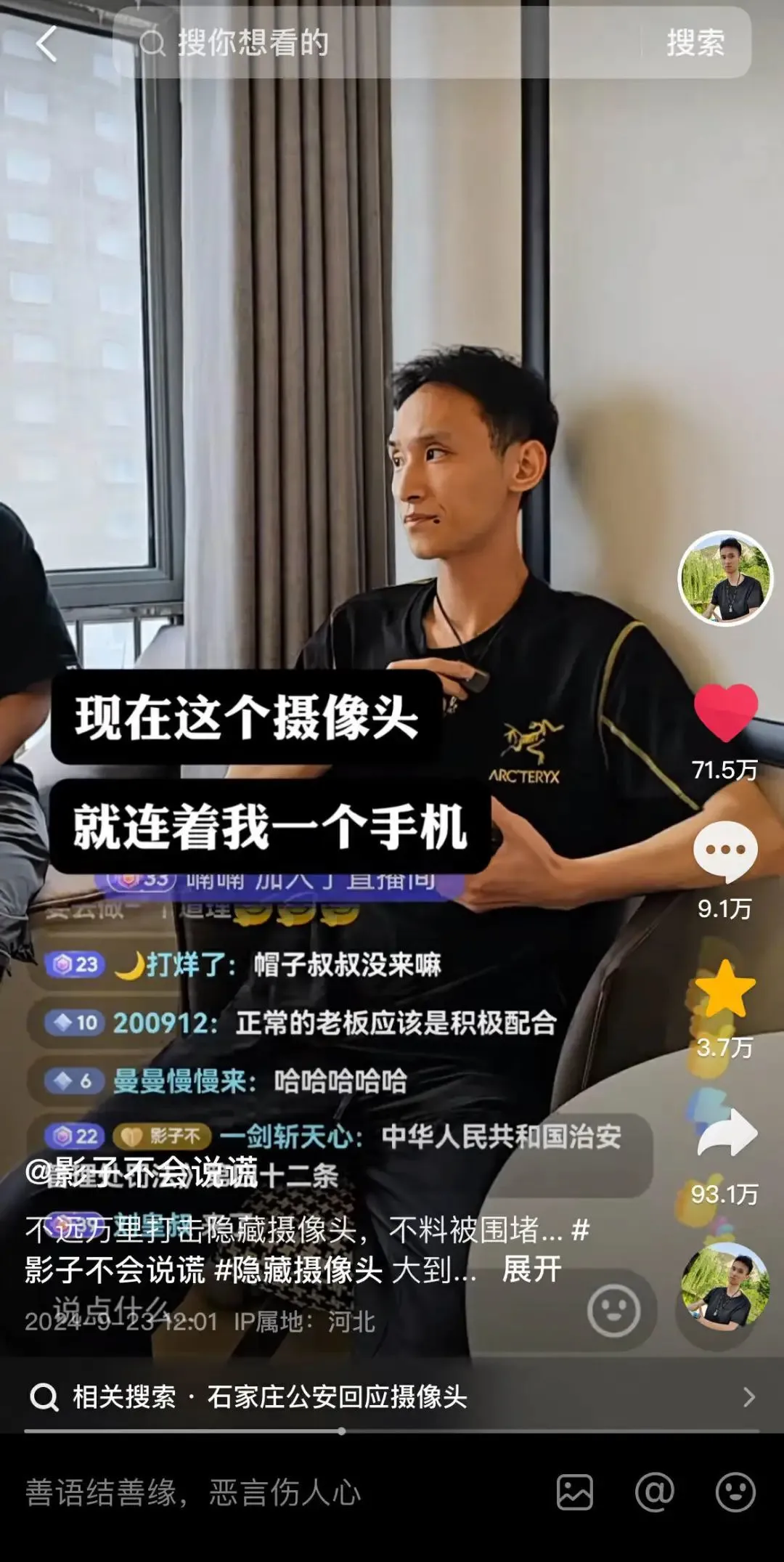Go back with the top-left arrow
The height and width of the screenshot is (1562, 784).
point(47,44)
